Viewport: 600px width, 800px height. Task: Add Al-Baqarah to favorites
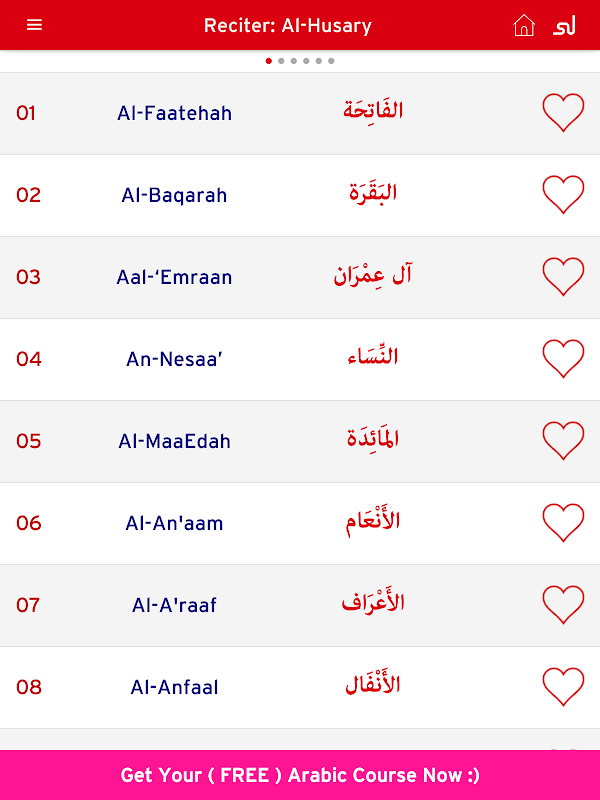click(563, 195)
